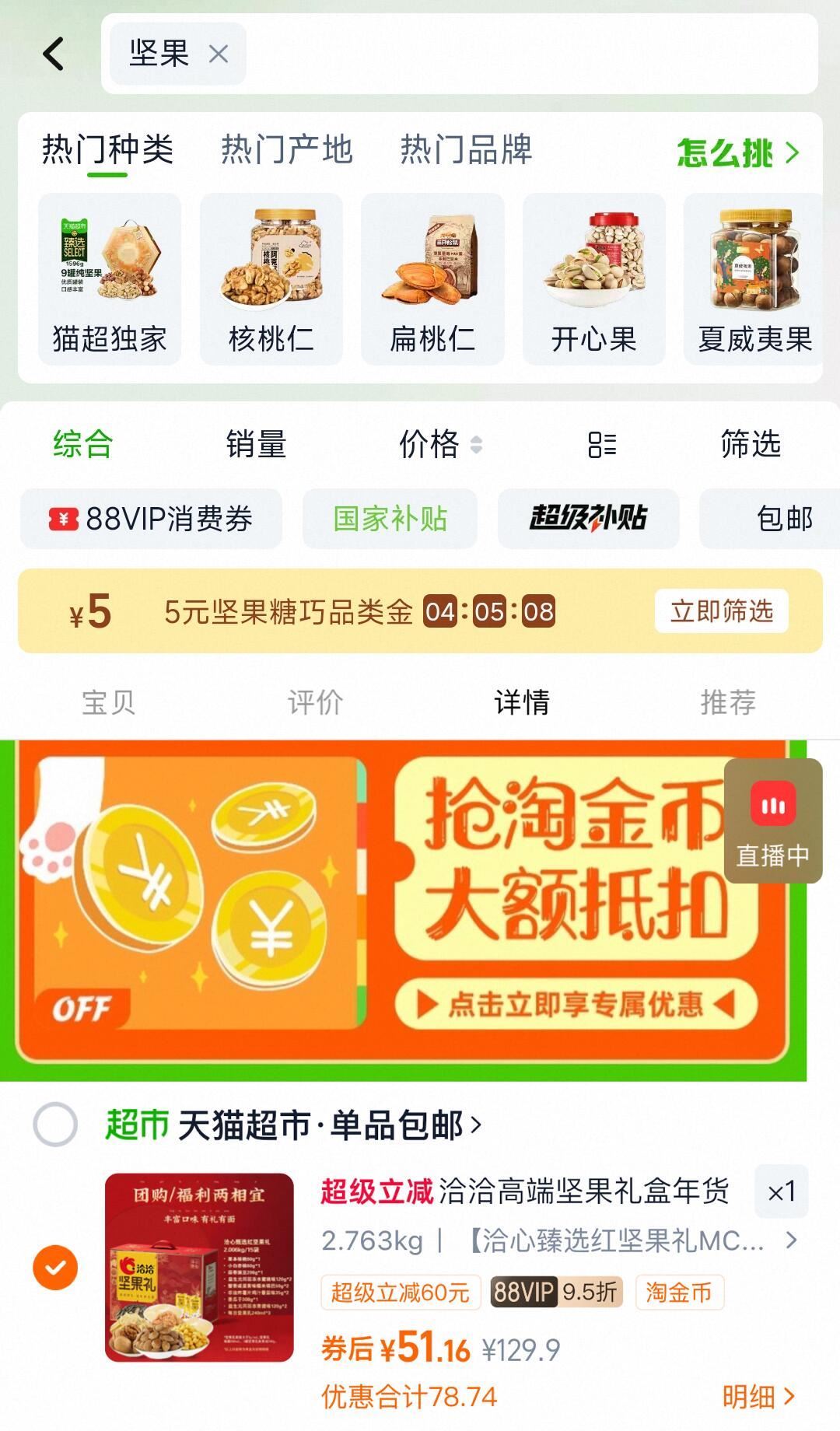
Task: Select the 开心果 category tile
Action: pyautogui.click(x=593, y=280)
